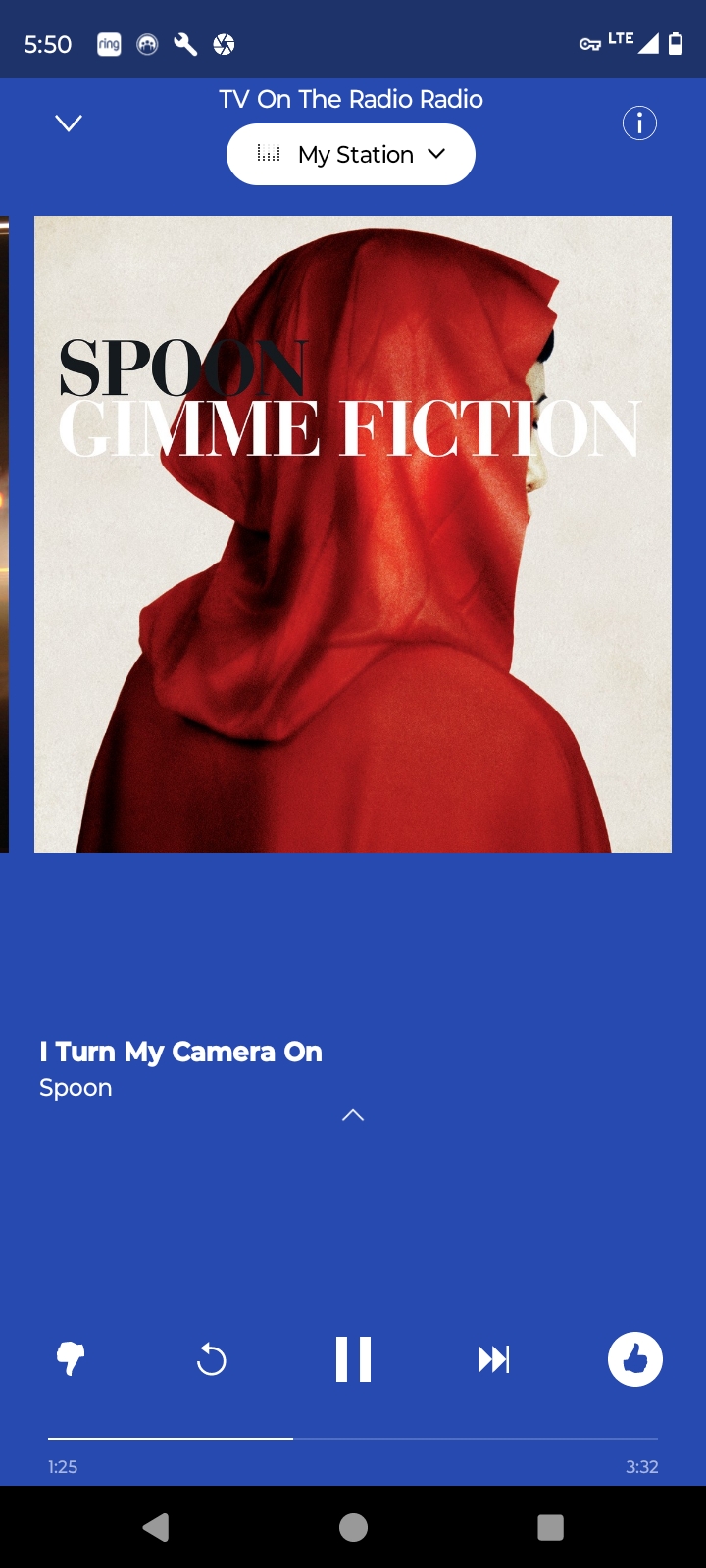Tap the song progress bar

[353, 1439]
